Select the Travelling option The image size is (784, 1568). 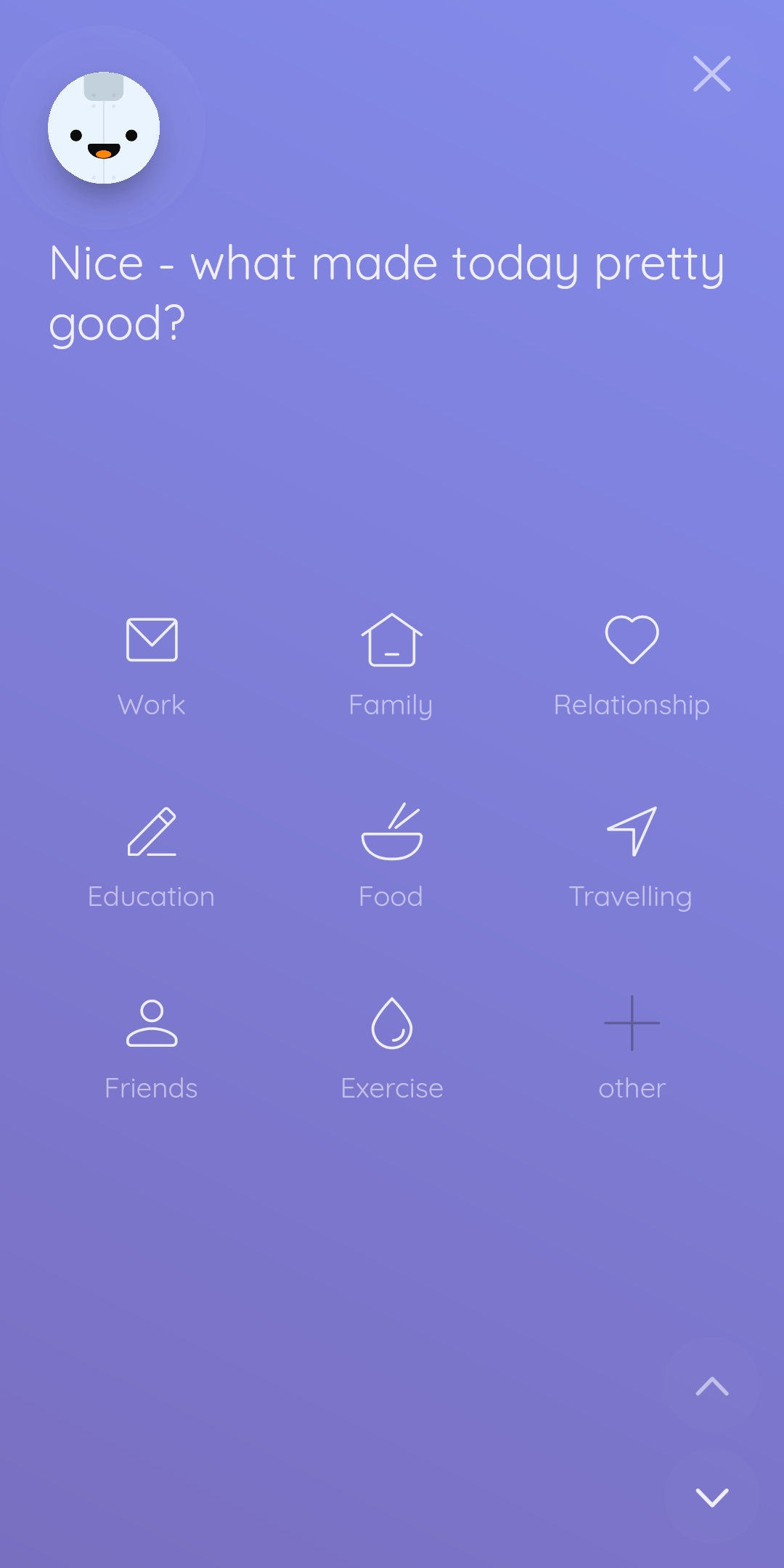pyautogui.click(x=632, y=857)
